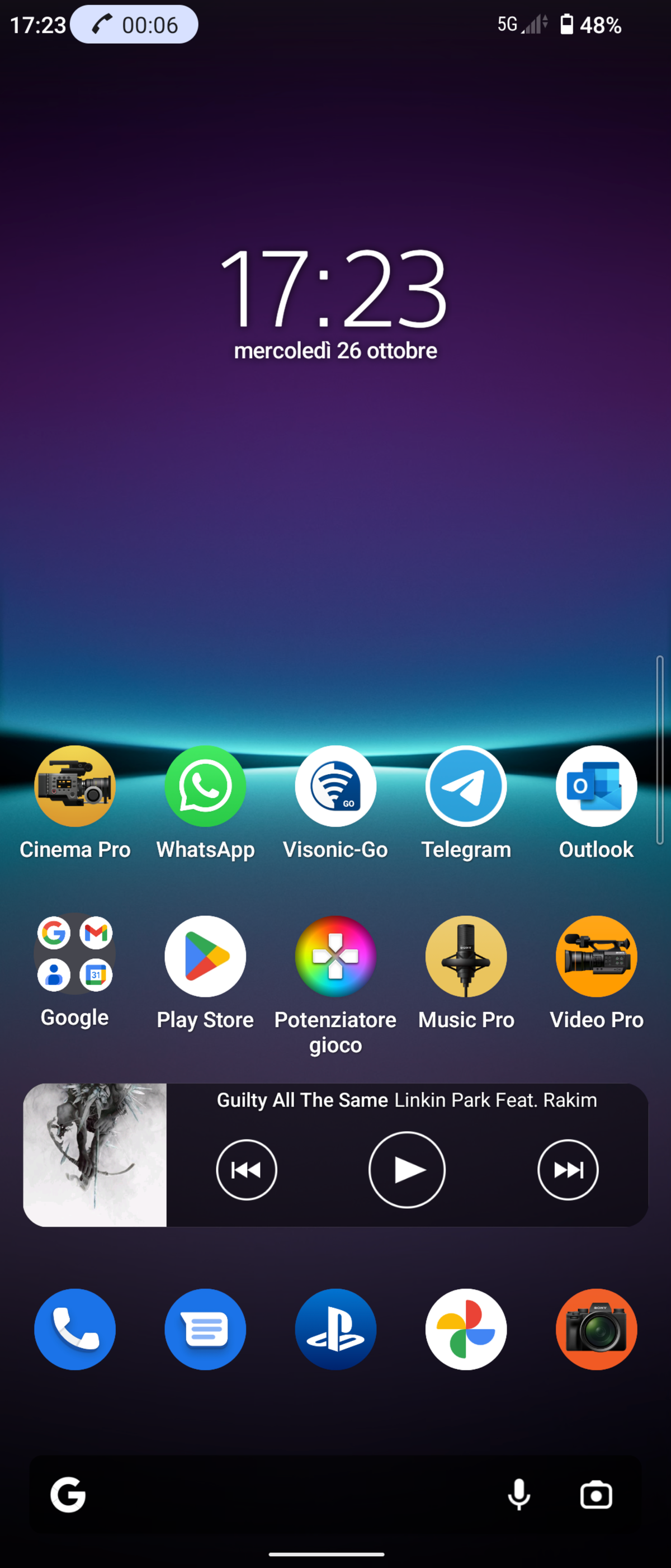Open Google Photos
The image size is (671, 1568).
coord(466,1329)
